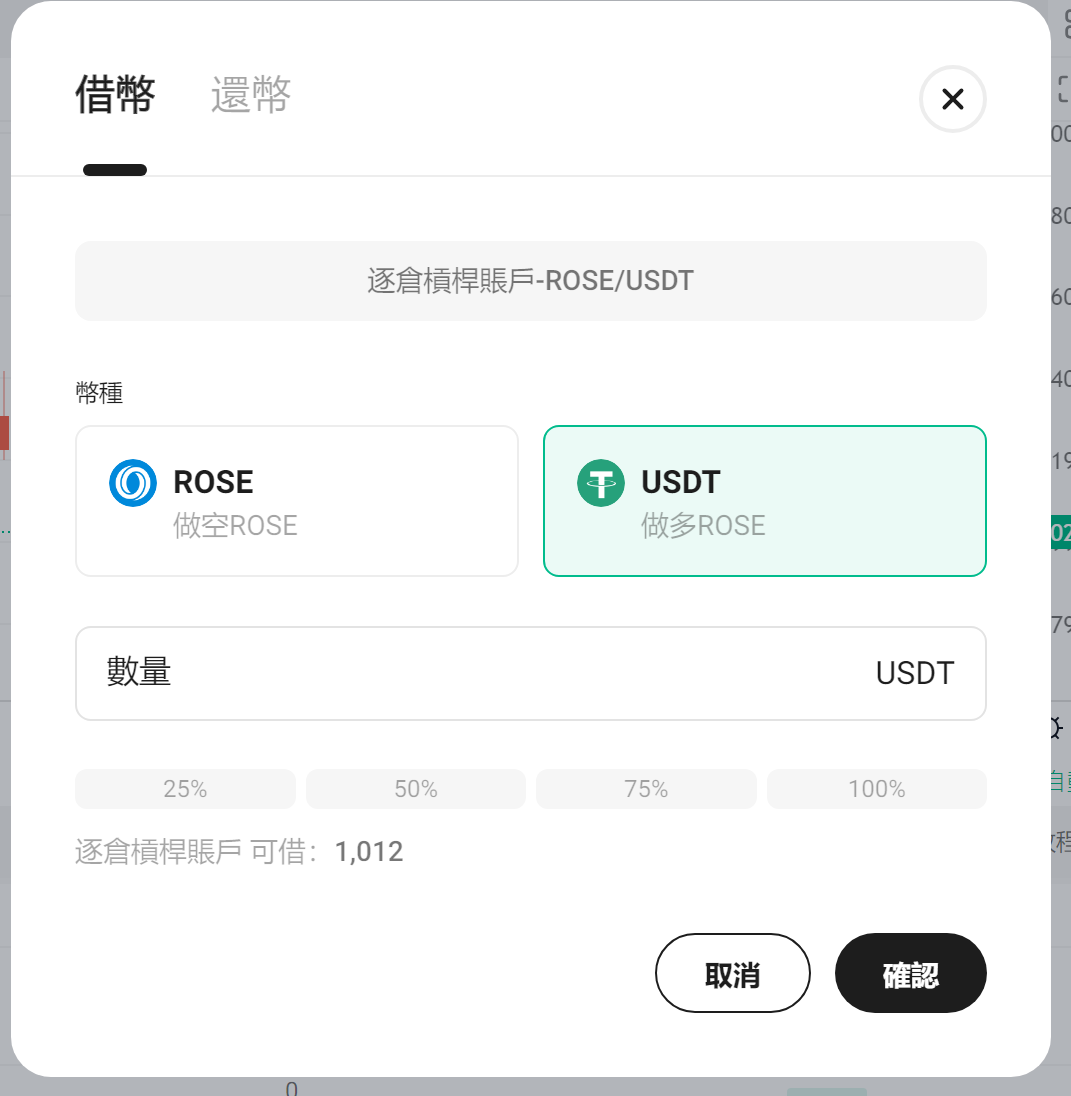Choose USDT to long ROSE

(x=764, y=501)
